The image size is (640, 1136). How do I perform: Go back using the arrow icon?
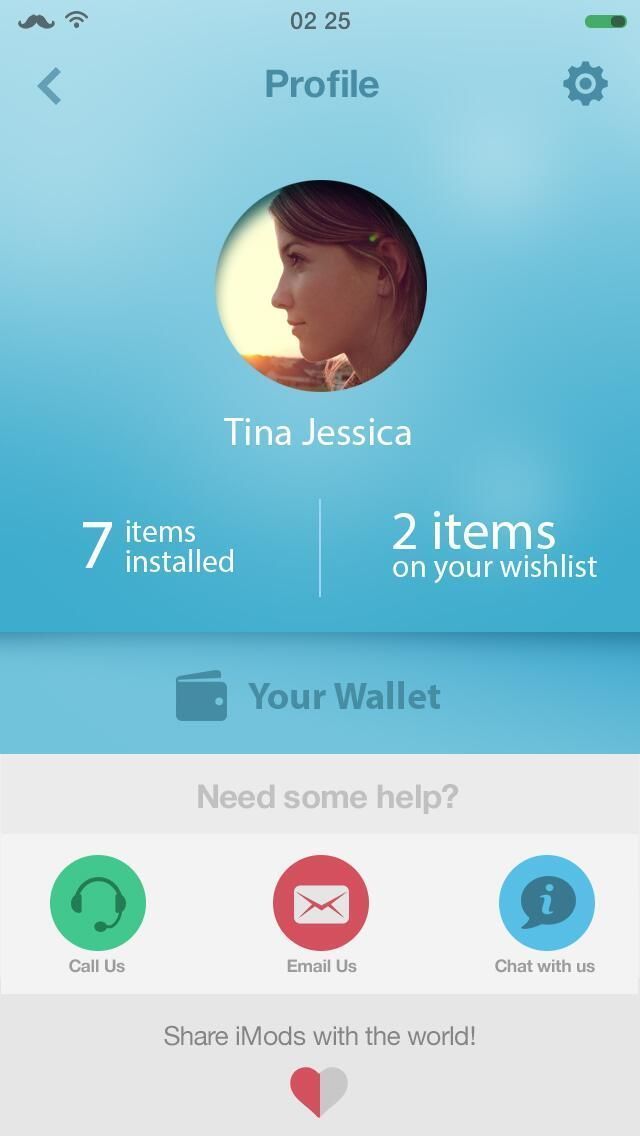click(50, 86)
